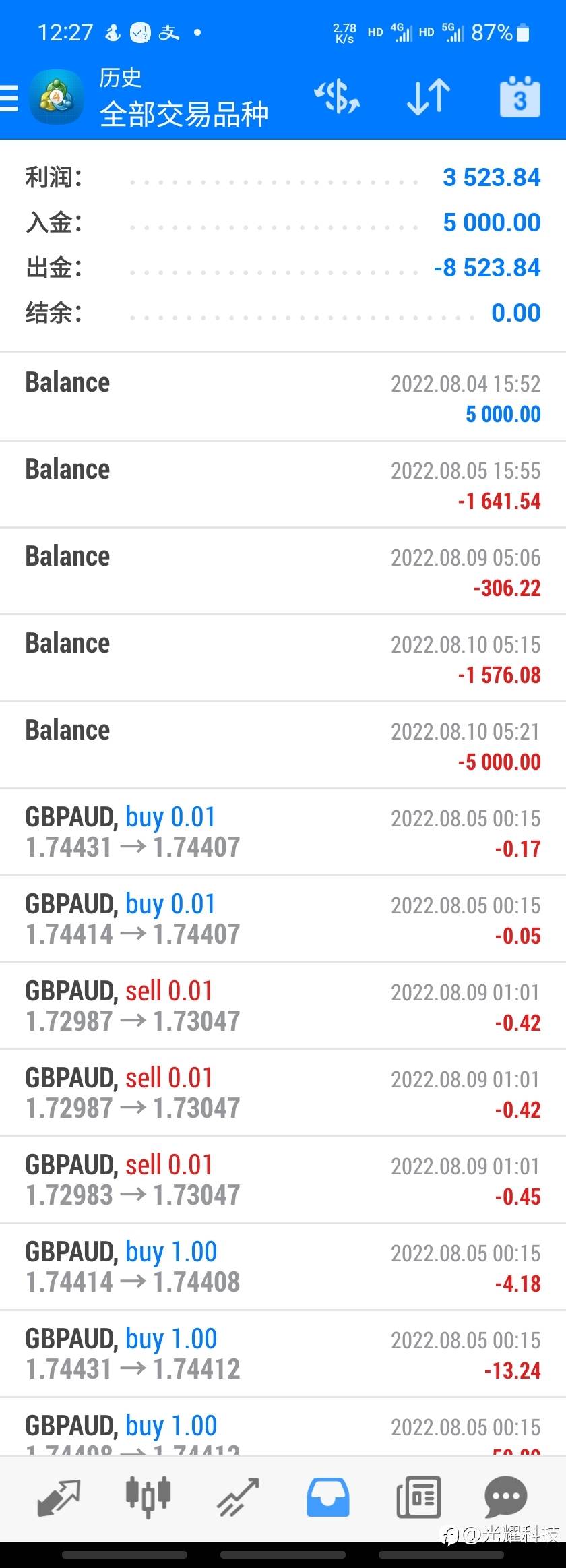Expand the GBPAUD buy 0.01 trade losing -0.05
This screenshot has height=1568, width=566.
(x=283, y=919)
